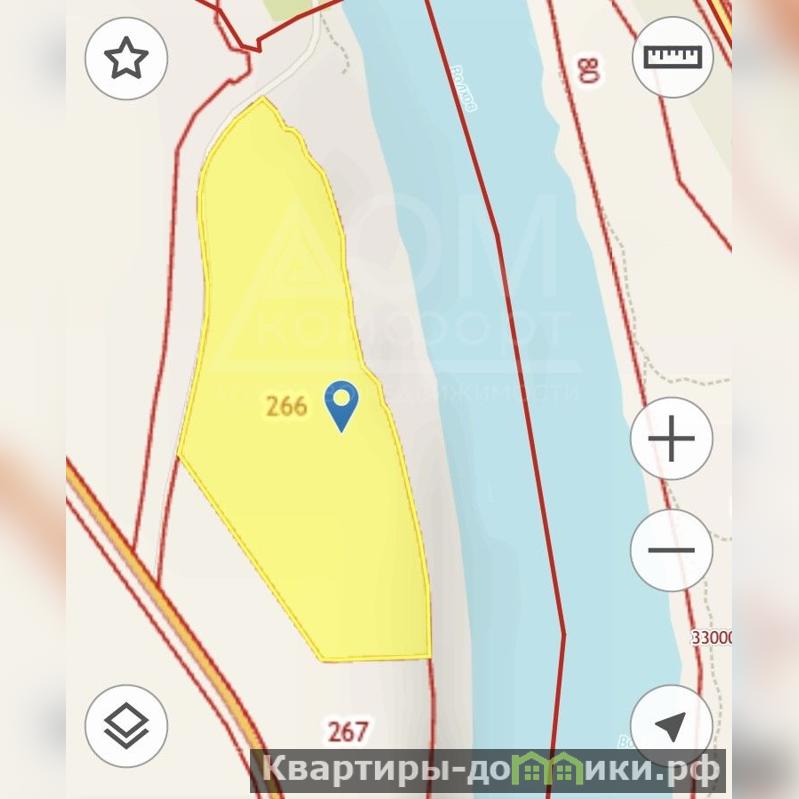799x799 pixels.
Task: Add this parcel to favorites with the star
Action: pos(126,58)
